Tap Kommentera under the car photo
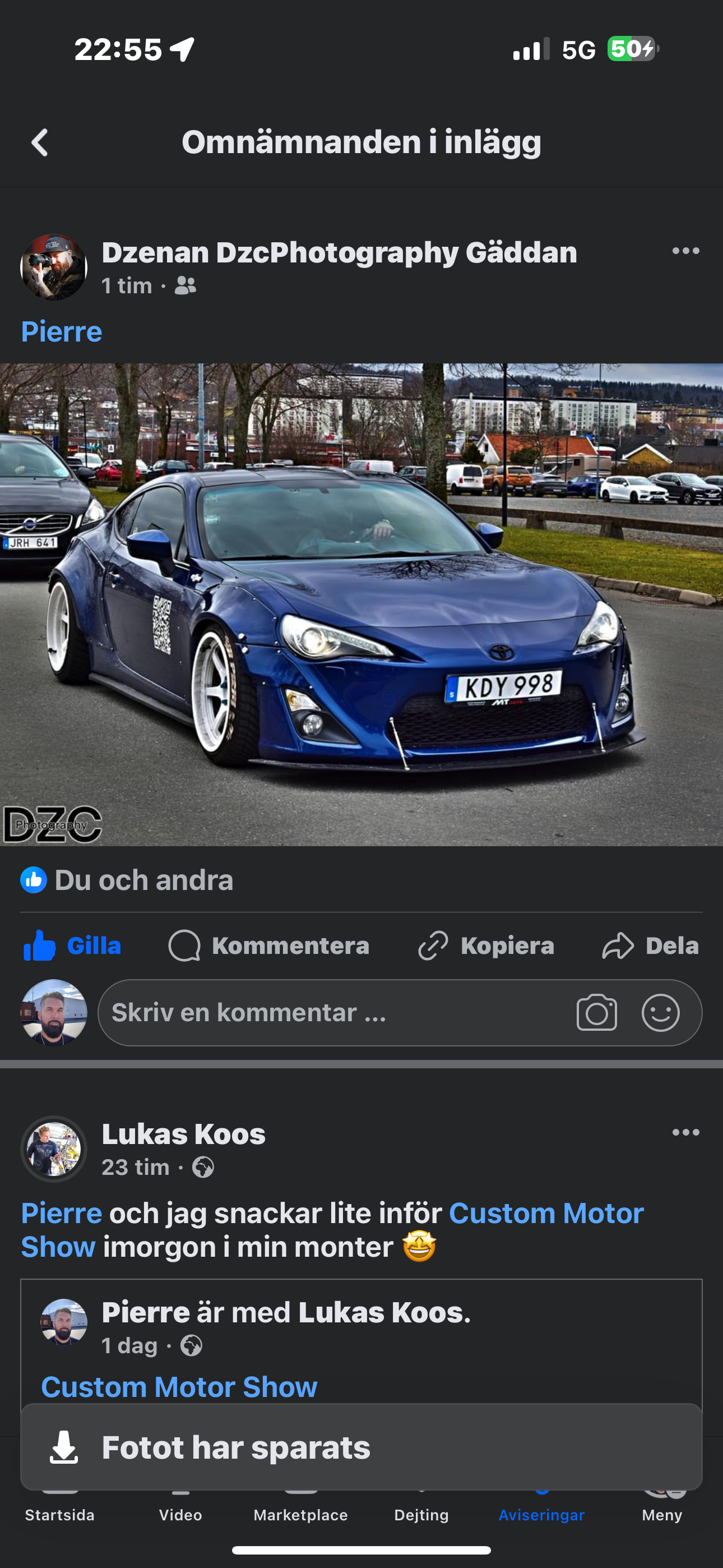 pos(269,946)
